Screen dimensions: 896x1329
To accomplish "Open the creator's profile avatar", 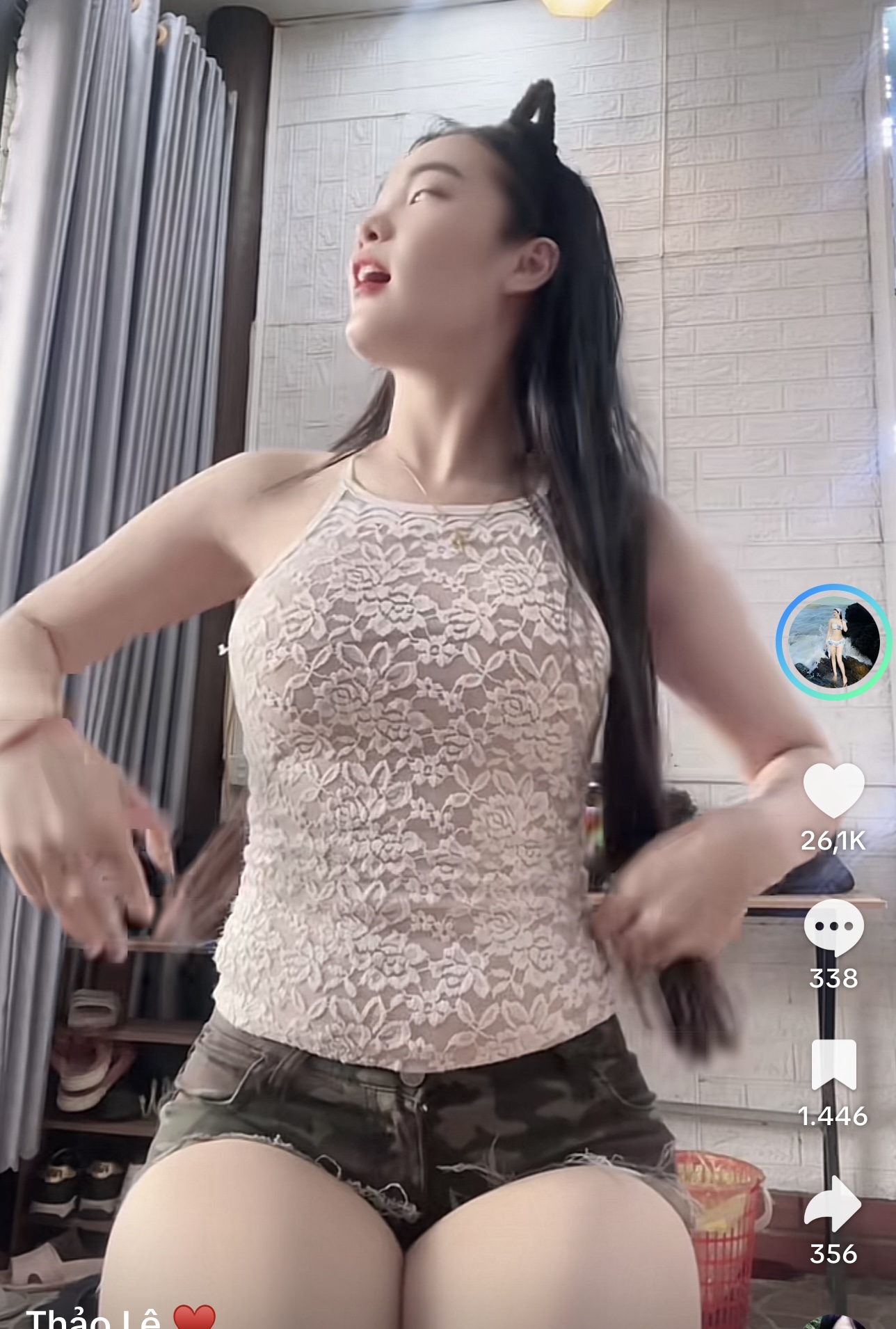I will point(833,640).
